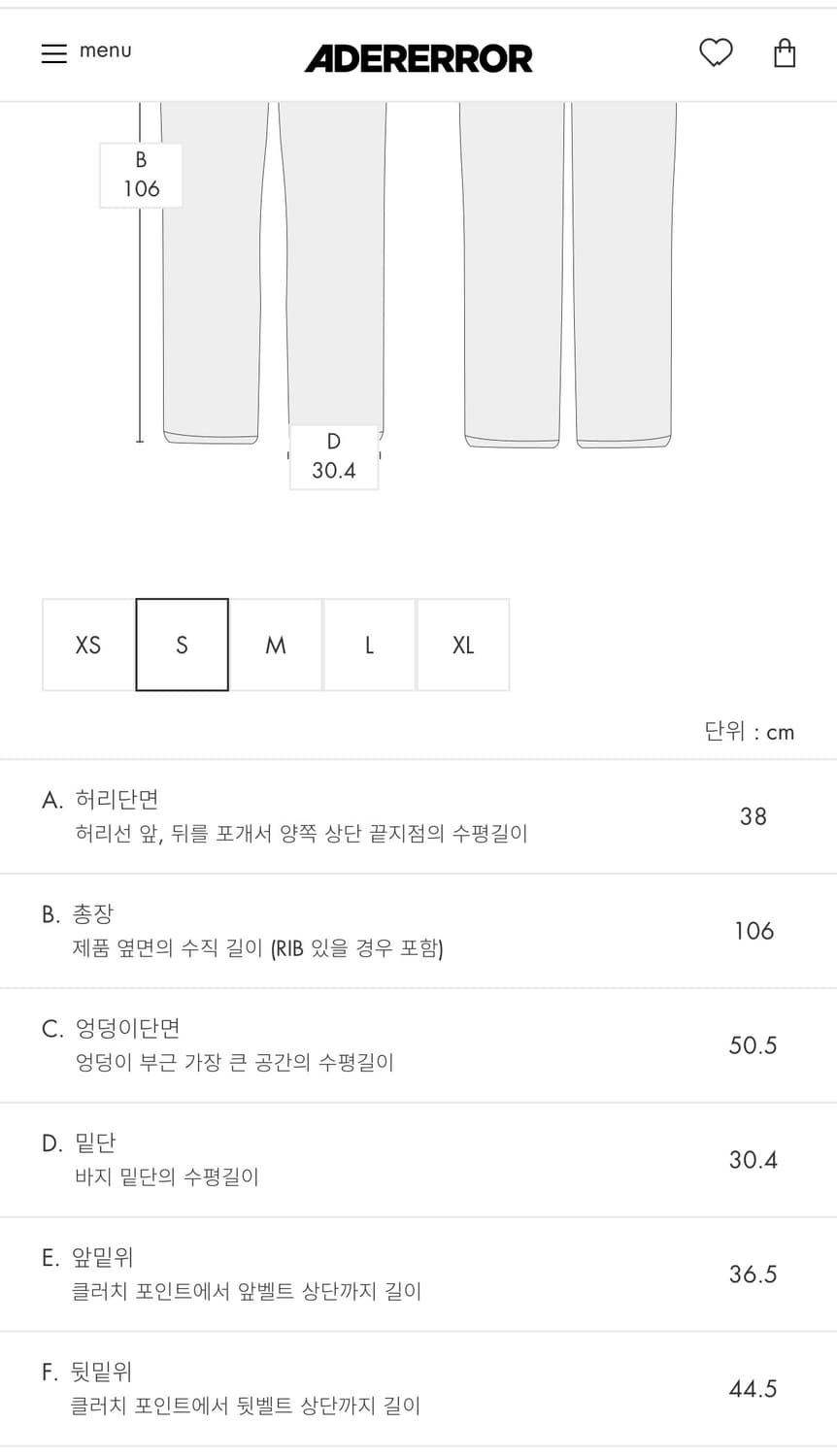Screen dimensions: 837x1456
Task: Click the D 30.4 hem measurement label
Action: point(333,455)
